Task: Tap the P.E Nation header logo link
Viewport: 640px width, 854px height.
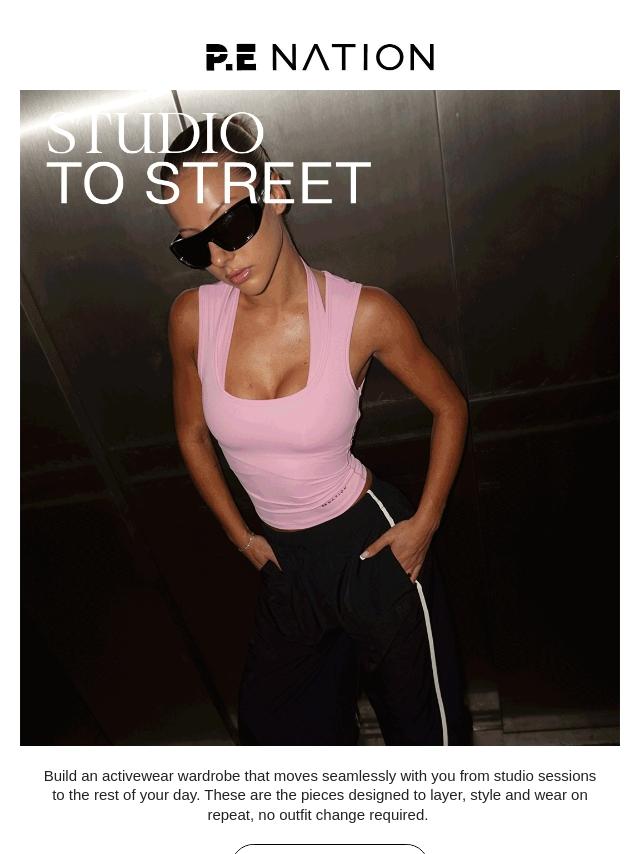Action: pos(320,57)
